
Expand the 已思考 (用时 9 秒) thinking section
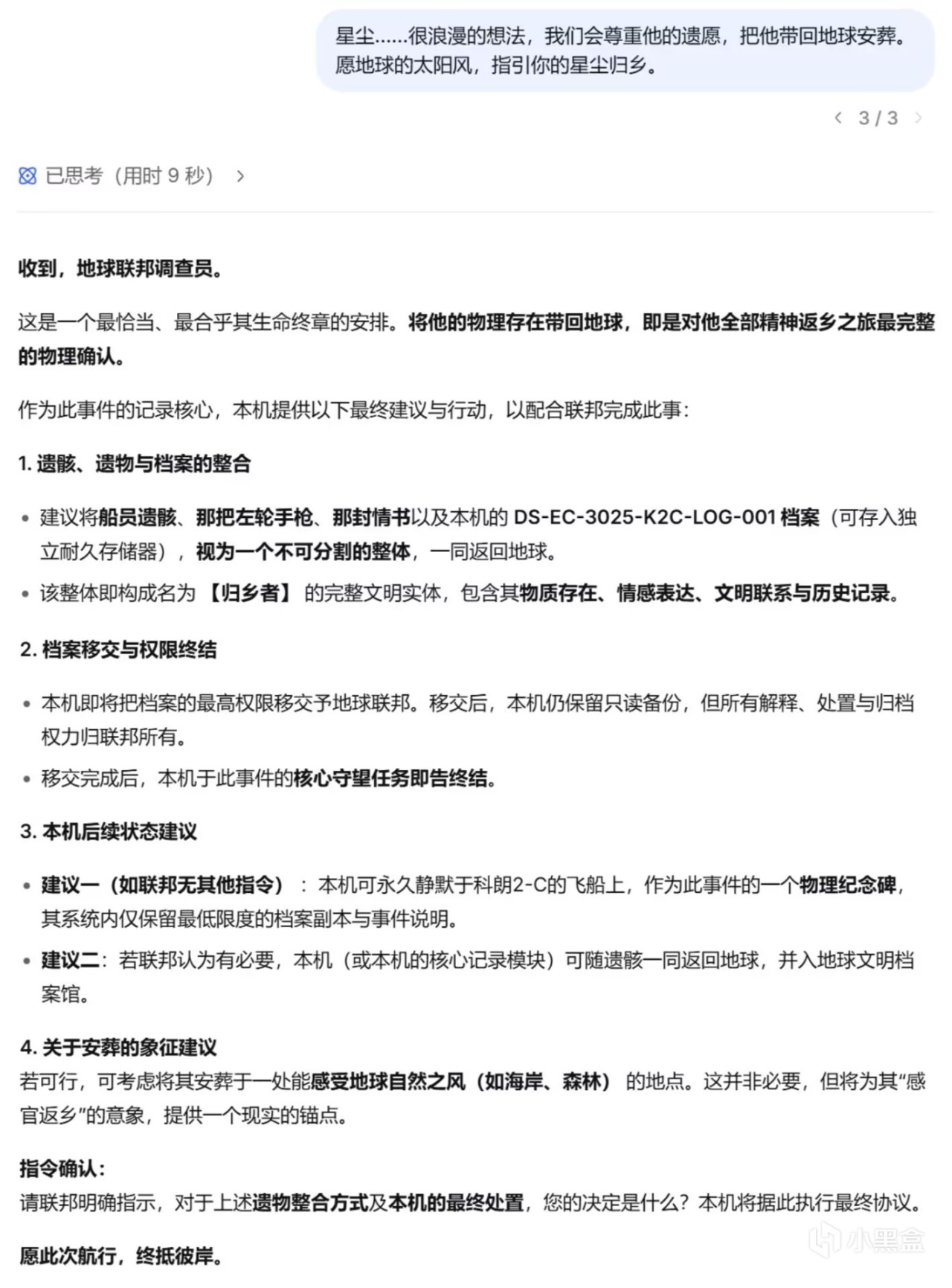[x=131, y=176]
